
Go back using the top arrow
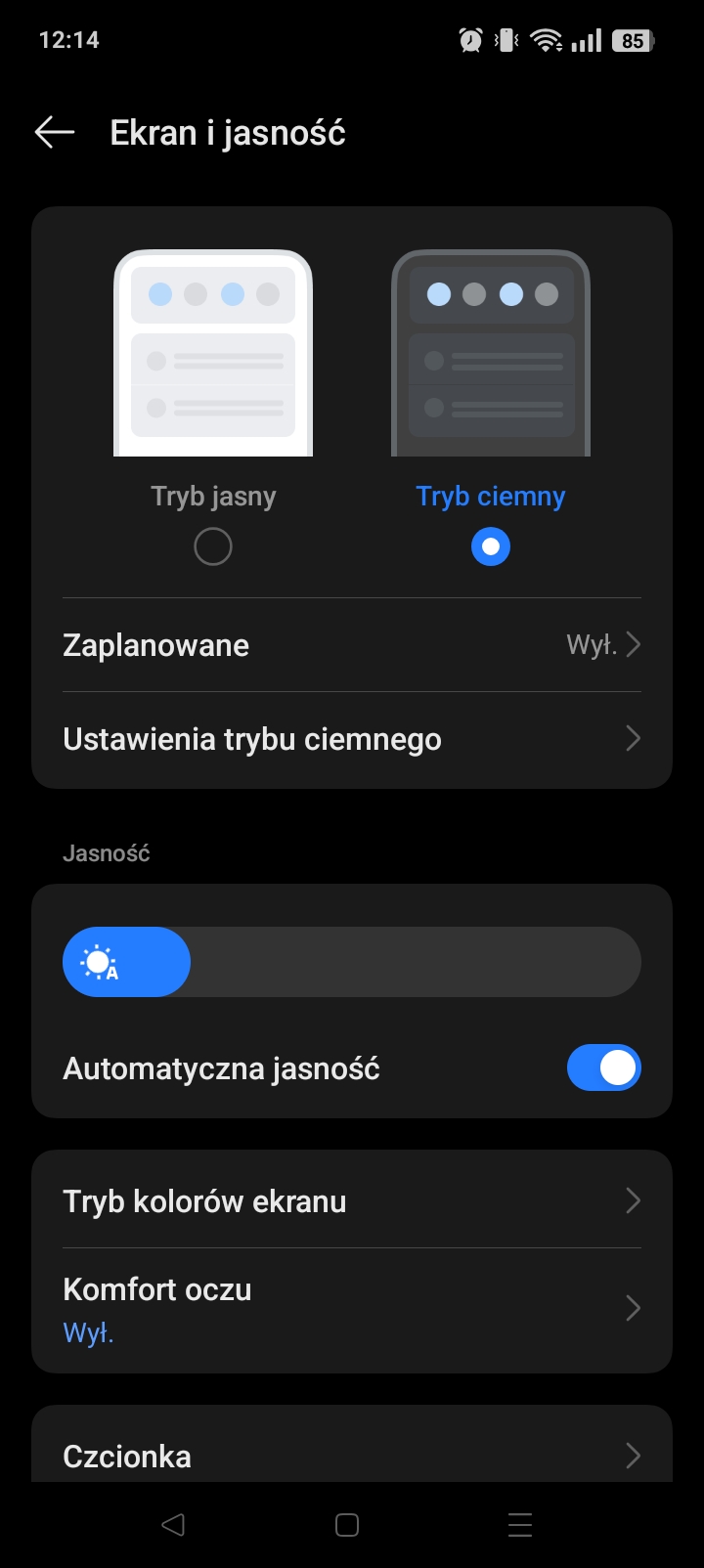55,132
